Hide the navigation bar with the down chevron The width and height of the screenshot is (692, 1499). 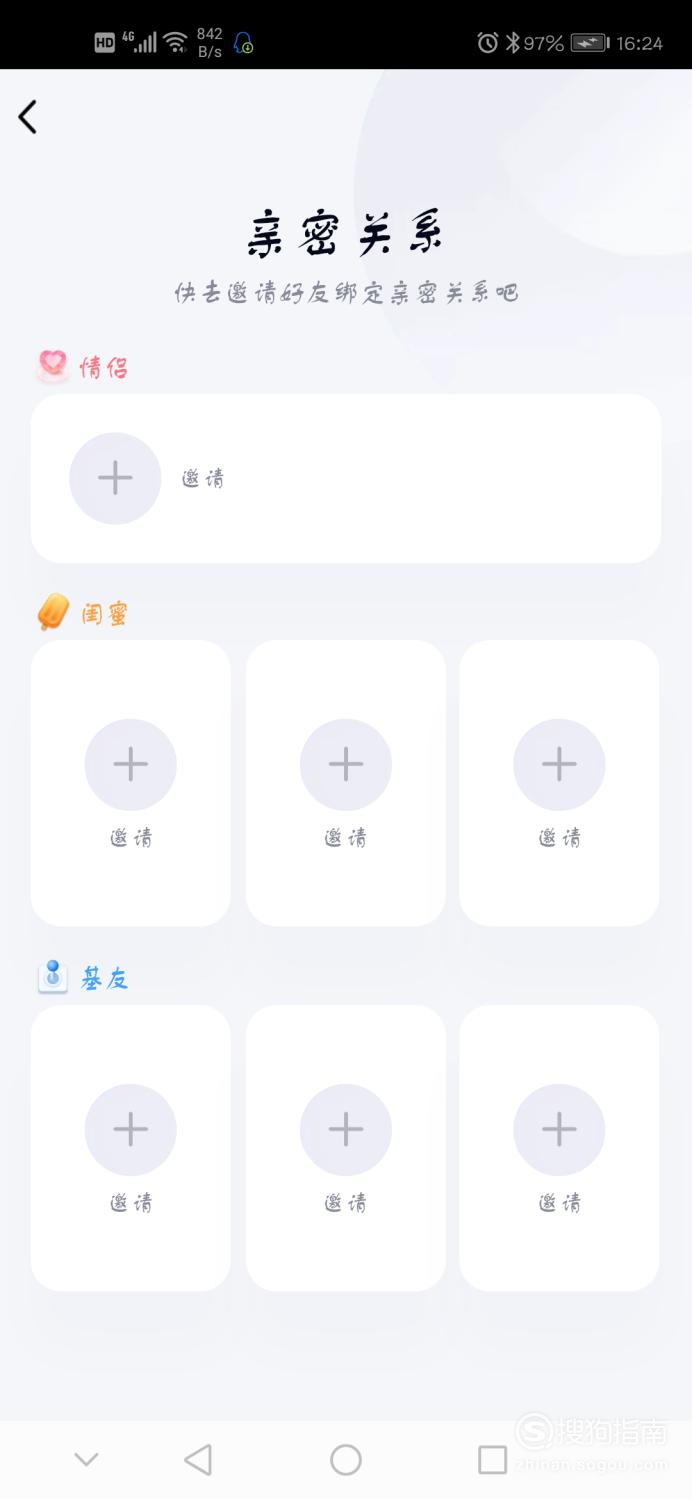pyautogui.click(x=87, y=1460)
